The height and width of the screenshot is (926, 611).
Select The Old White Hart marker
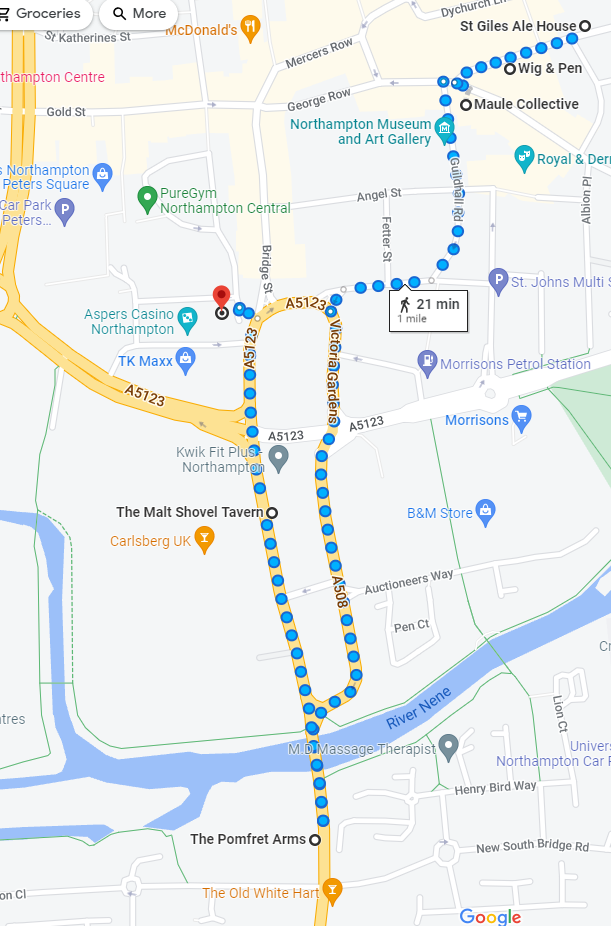coord(332,890)
